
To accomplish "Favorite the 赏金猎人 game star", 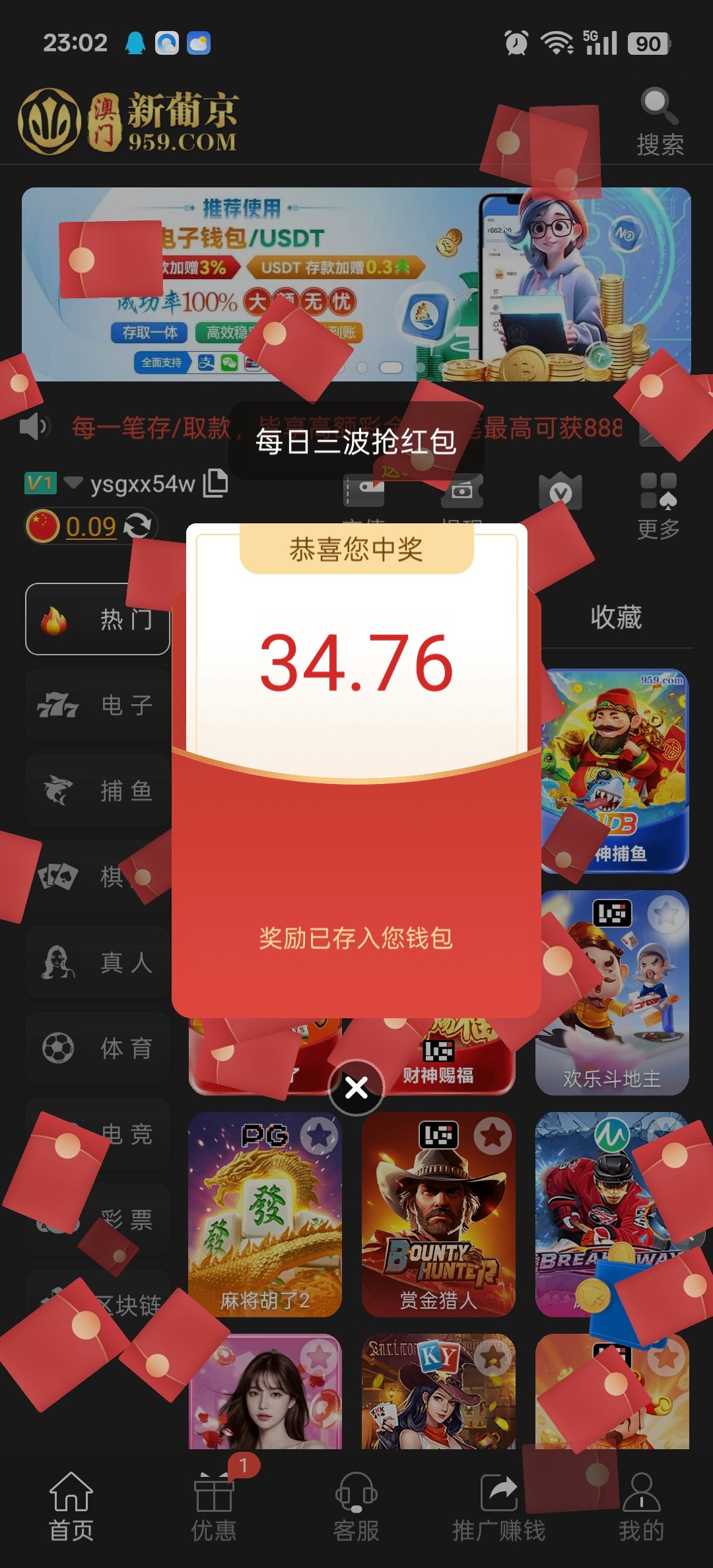I will tap(492, 1136).
